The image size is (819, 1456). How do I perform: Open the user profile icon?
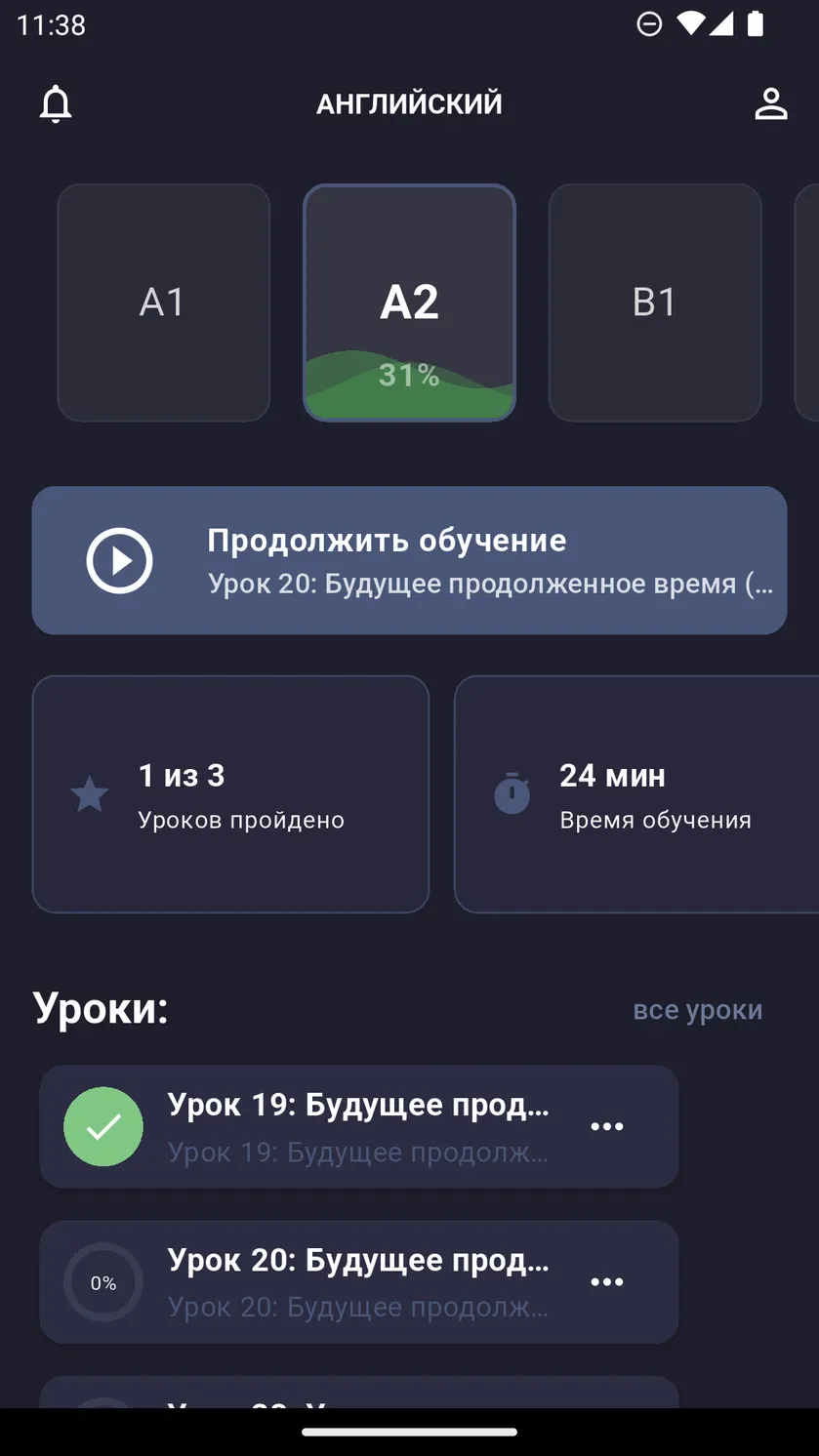(x=770, y=103)
